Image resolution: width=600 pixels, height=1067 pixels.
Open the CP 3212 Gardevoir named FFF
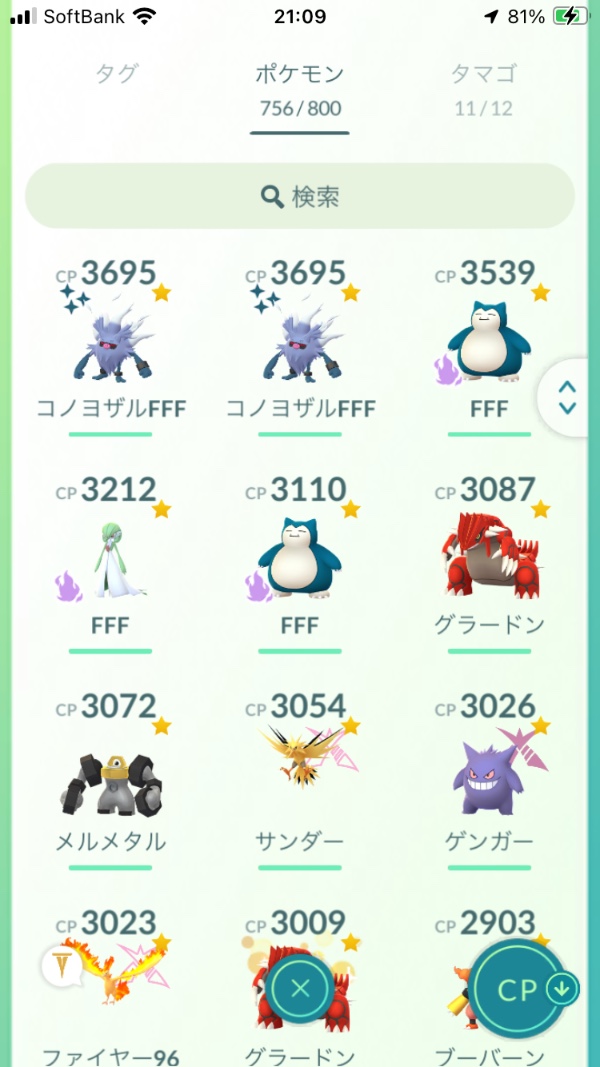click(110, 562)
